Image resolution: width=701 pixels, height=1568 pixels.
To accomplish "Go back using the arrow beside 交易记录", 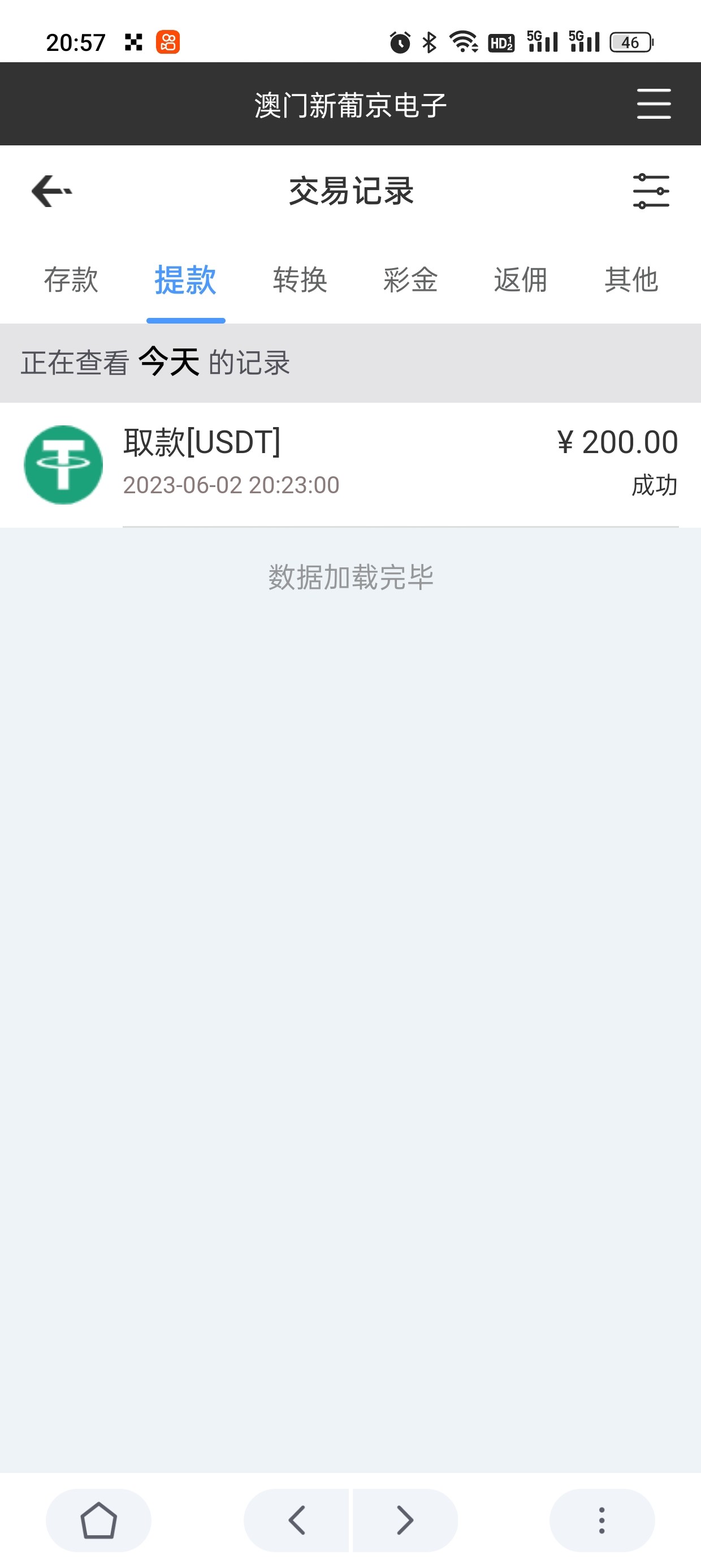I will 51,191.
